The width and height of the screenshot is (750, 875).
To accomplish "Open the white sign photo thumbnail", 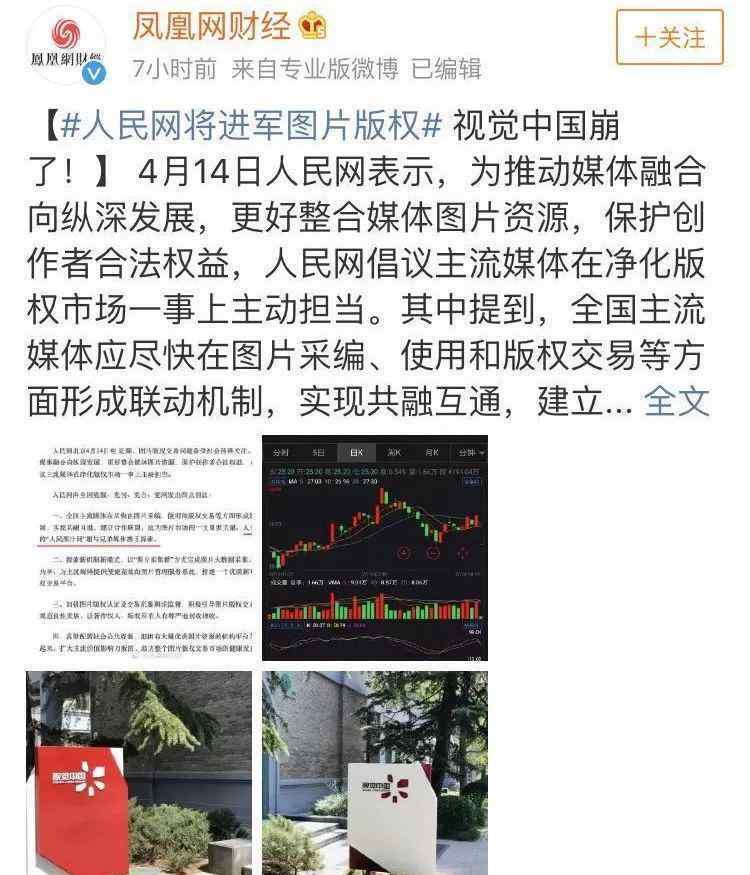I will [375, 772].
